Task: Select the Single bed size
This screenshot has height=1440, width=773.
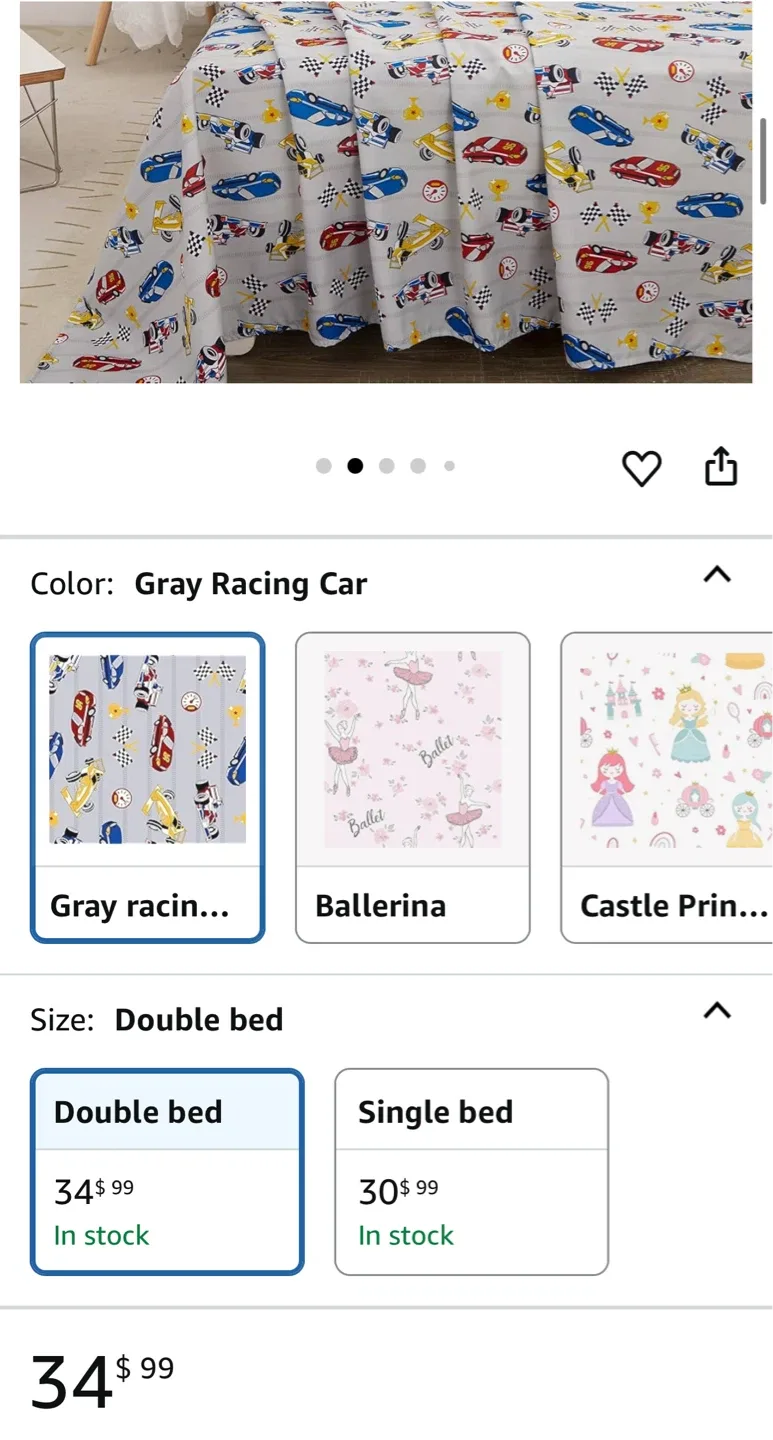Action: [x=471, y=1170]
